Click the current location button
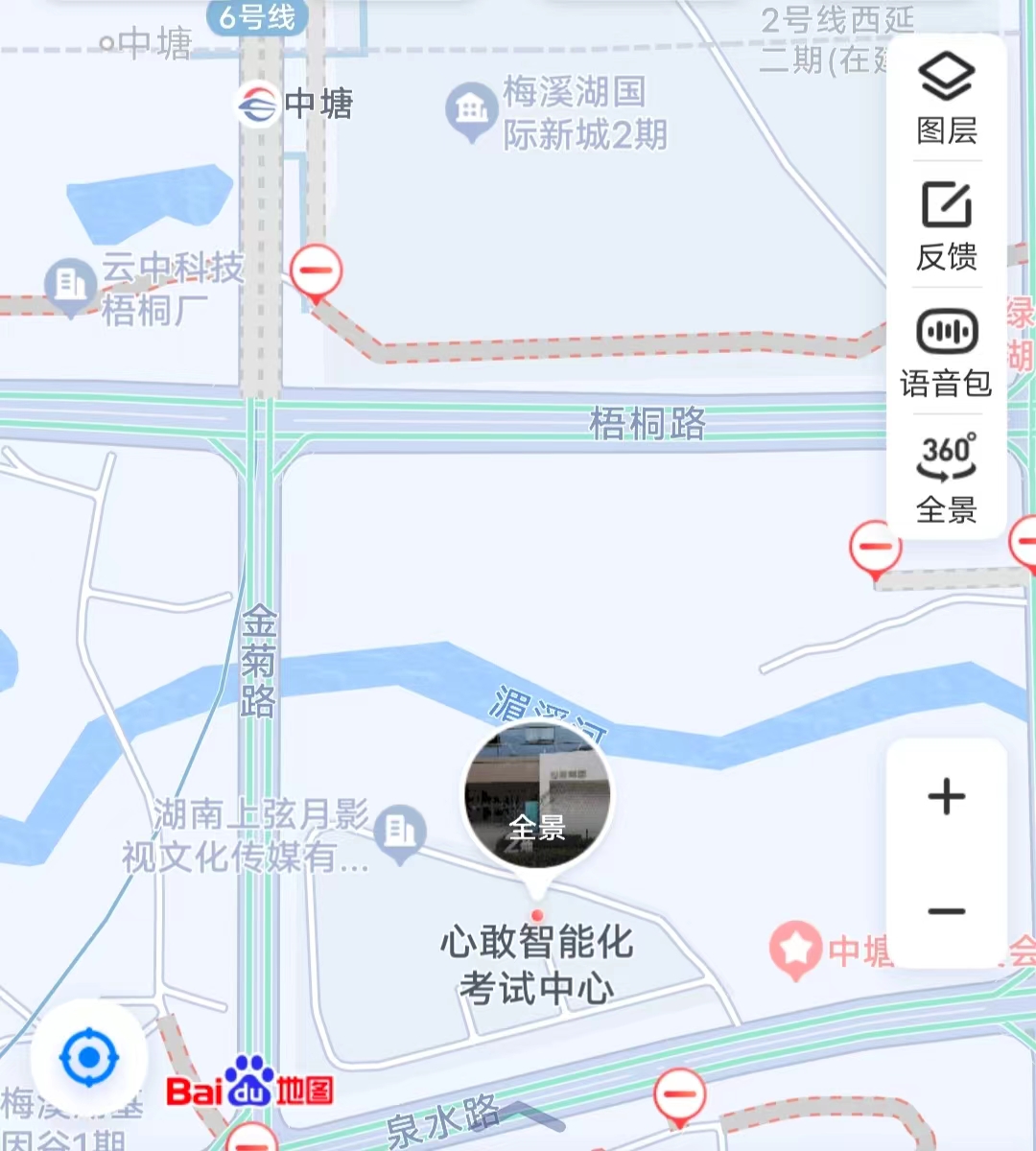The width and height of the screenshot is (1036, 1151). point(88,1058)
